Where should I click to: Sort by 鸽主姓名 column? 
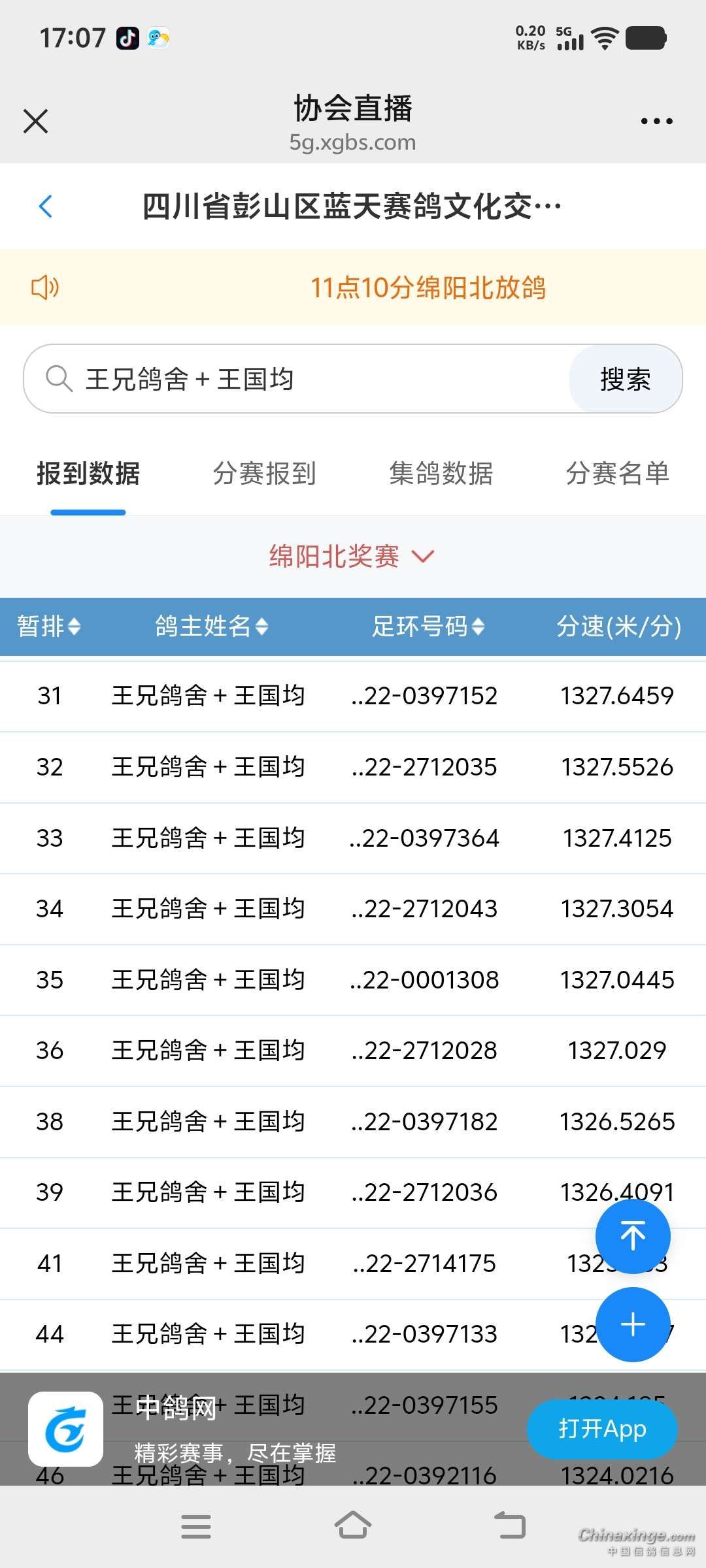coord(211,627)
